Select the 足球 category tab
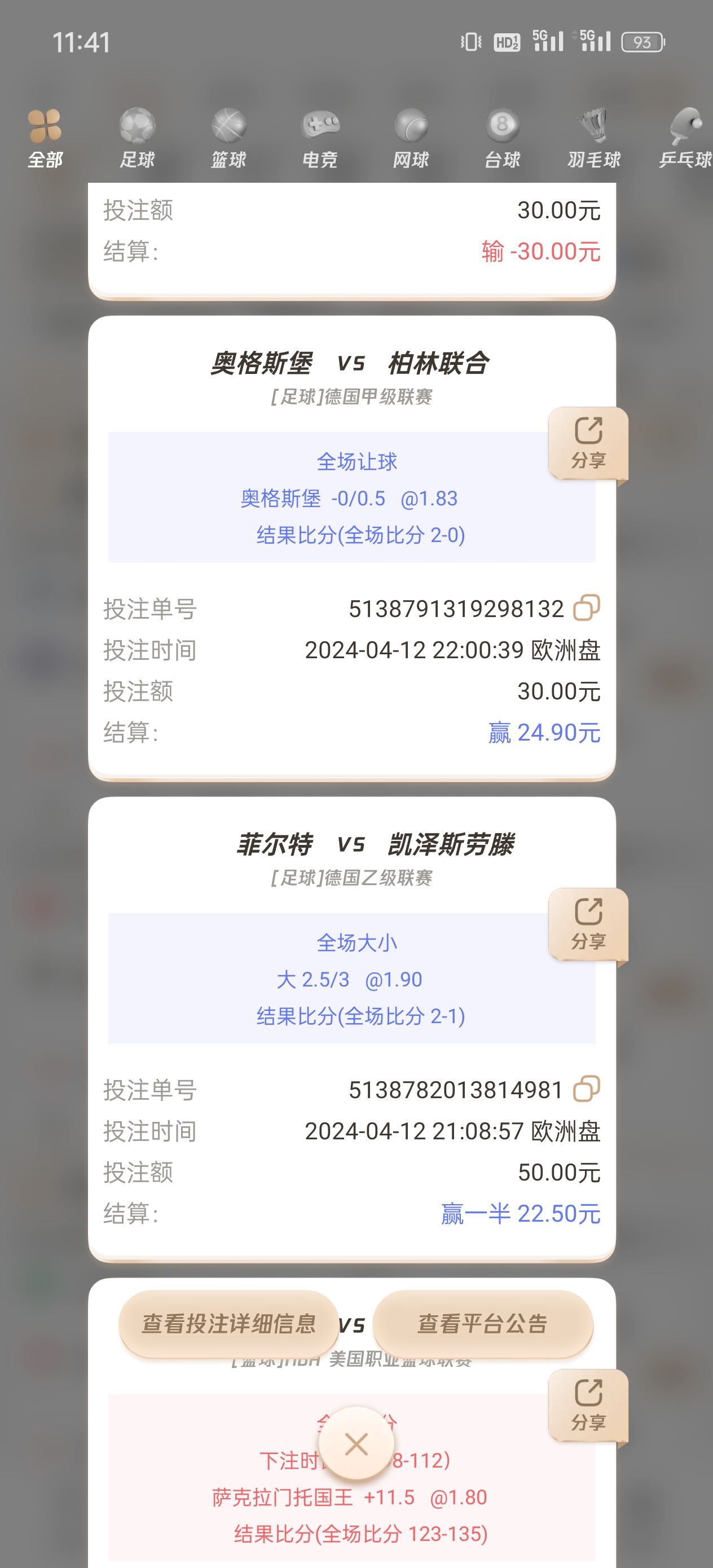Viewport: 713px width, 1568px height. pyautogui.click(x=137, y=139)
